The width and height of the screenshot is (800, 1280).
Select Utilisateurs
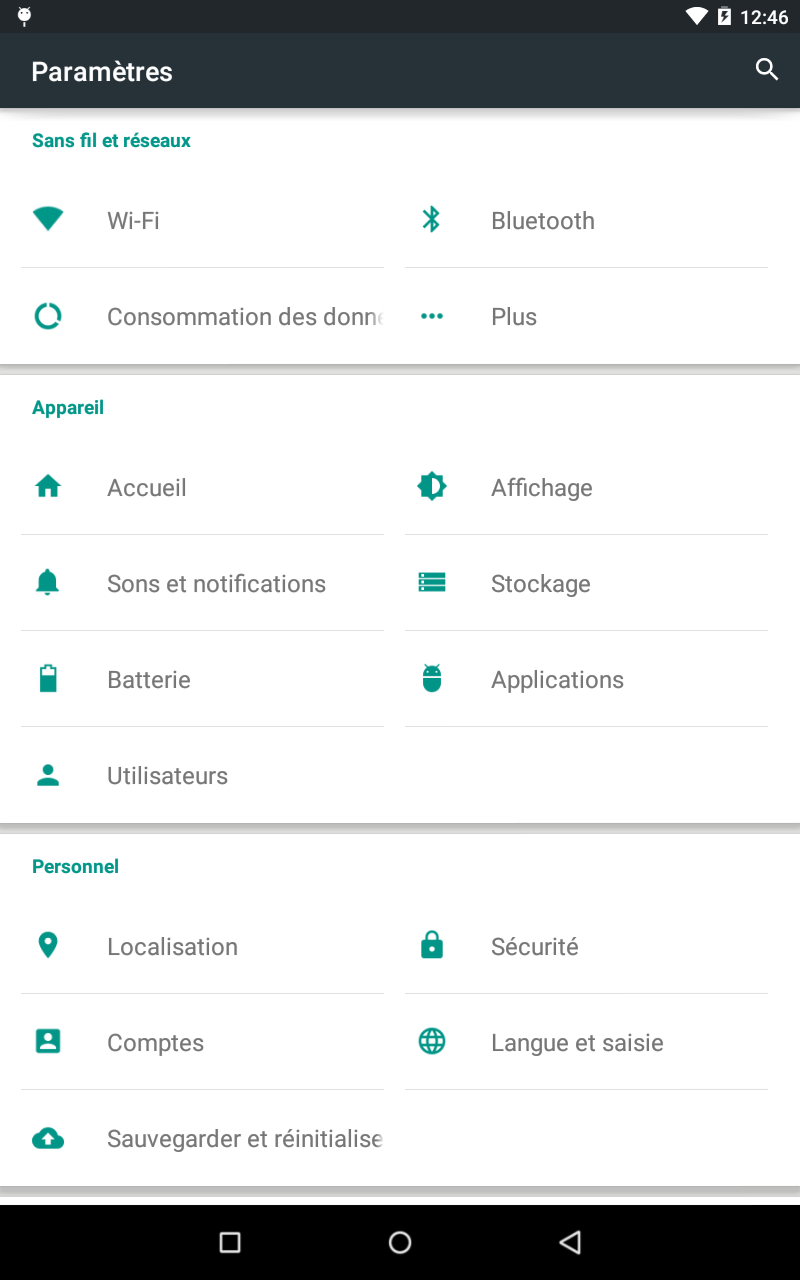pyautogui.click(x=200, y=776)
